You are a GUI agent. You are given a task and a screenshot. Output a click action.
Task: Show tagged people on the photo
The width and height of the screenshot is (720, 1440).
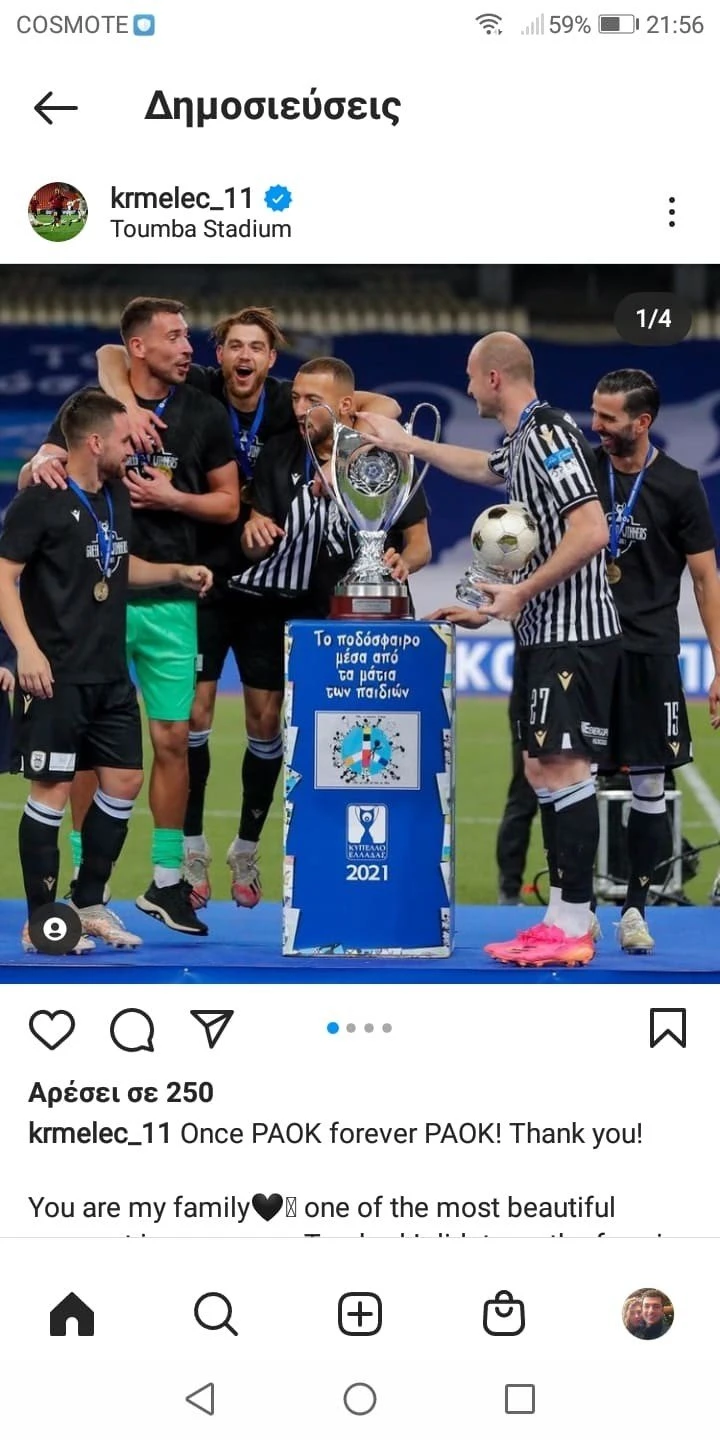point(55,929)
